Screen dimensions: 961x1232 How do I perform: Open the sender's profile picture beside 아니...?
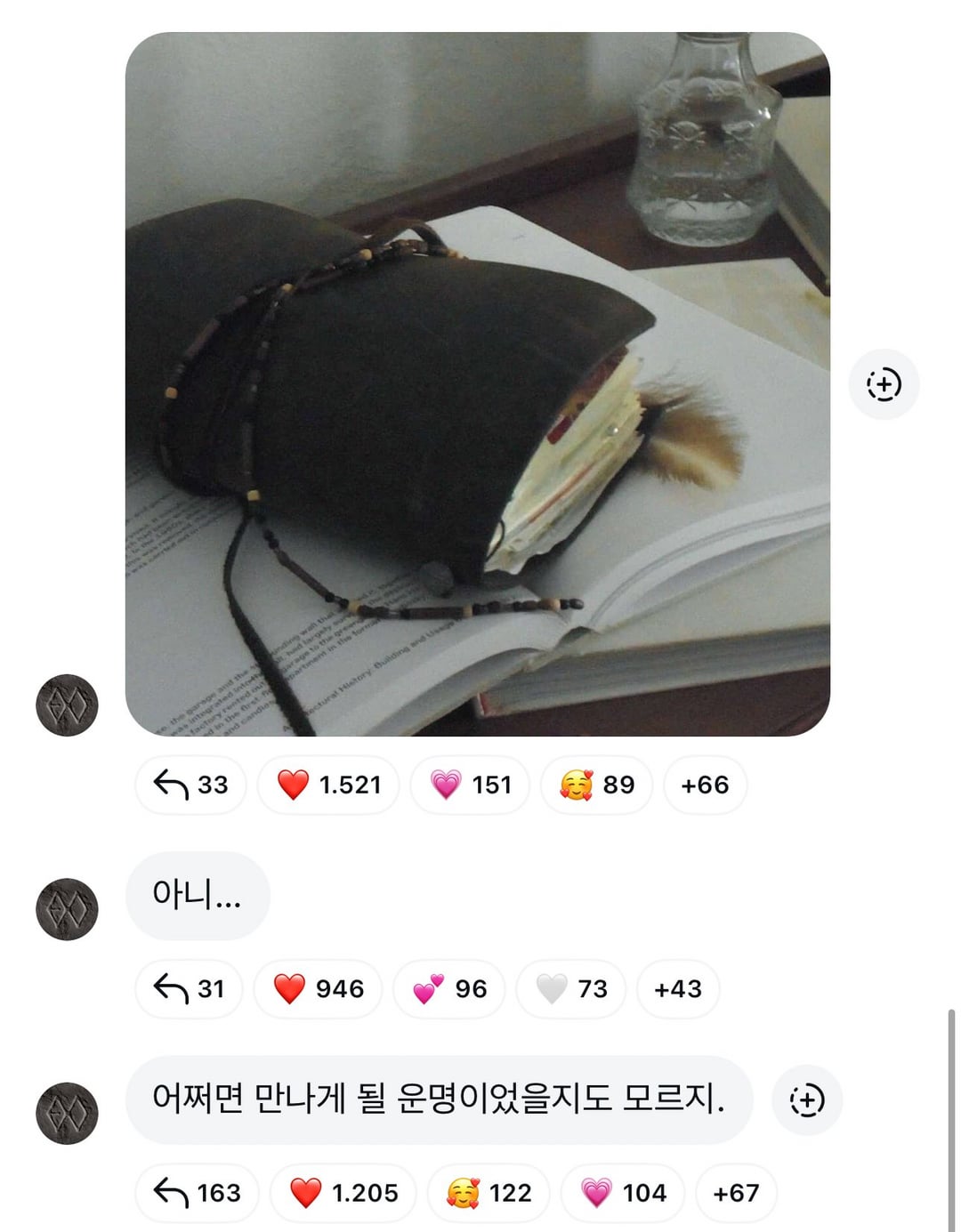[x=67, y=909]
